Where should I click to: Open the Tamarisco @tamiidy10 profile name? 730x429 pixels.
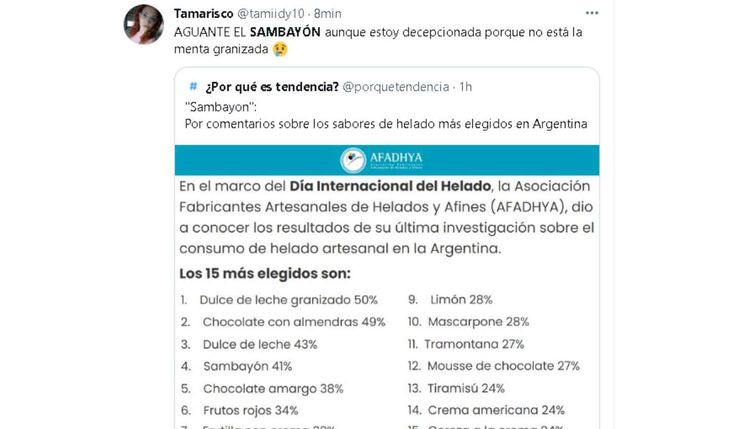point(203,14)
